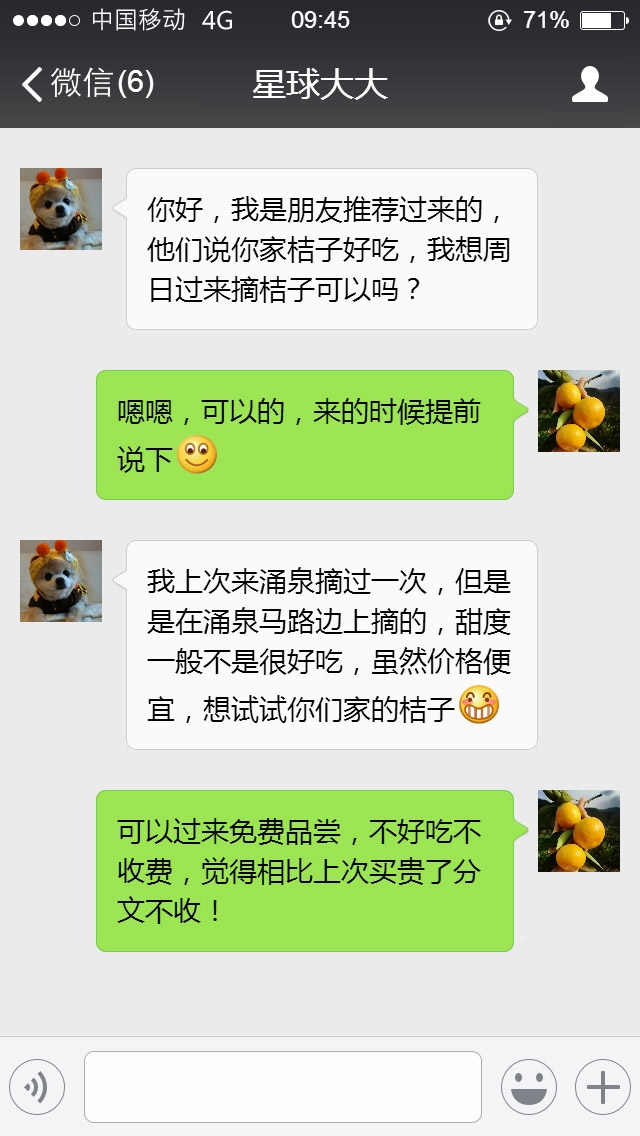Open orange avatar beside 可以过来免费品尝 reply

[x=579, y=831]
